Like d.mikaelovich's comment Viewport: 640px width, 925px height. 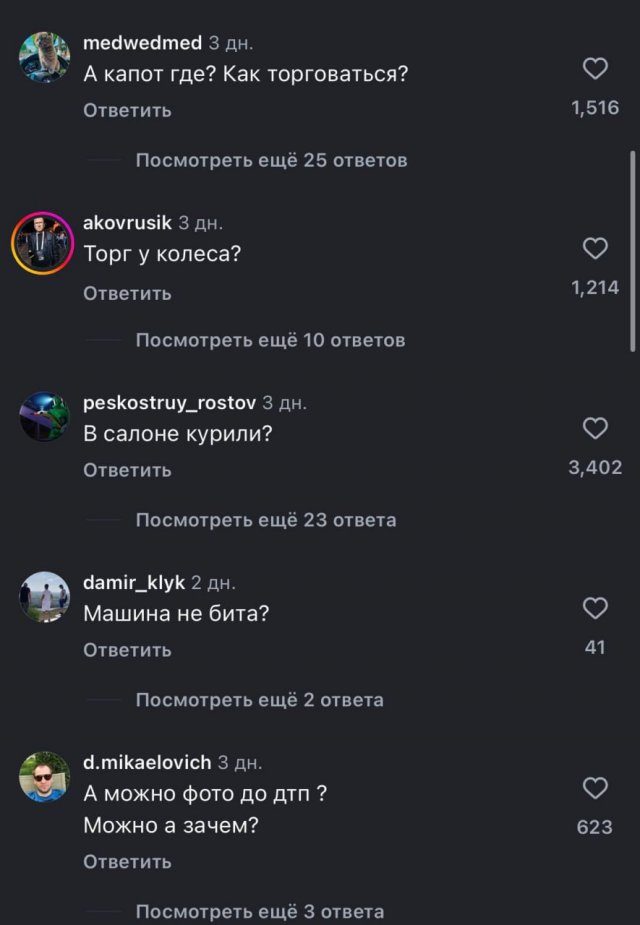click(x=595, y=788)
